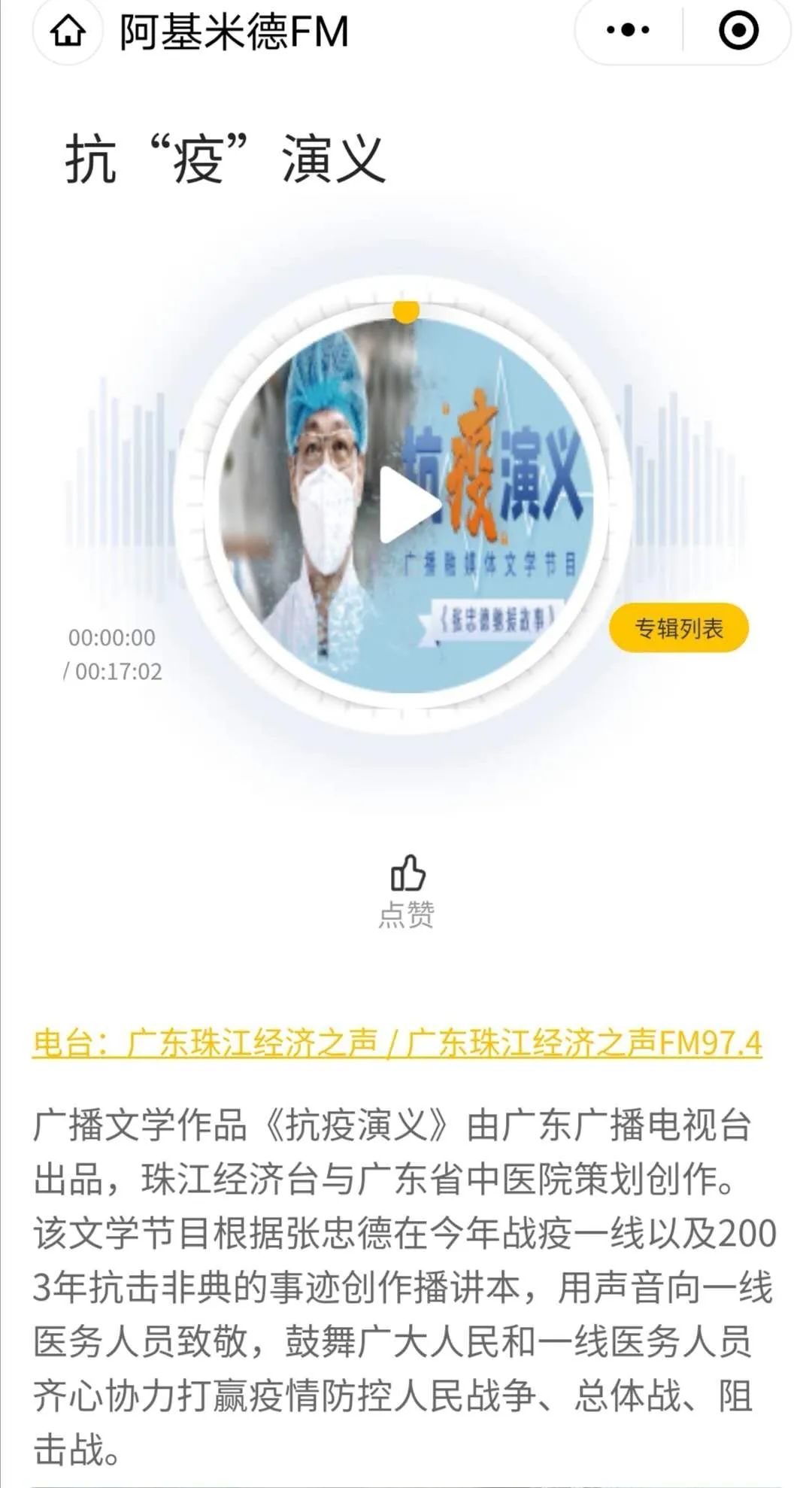The image size is (812, 1488).
Task: Like this program with 点赞
Action: [x=407, y=891]
